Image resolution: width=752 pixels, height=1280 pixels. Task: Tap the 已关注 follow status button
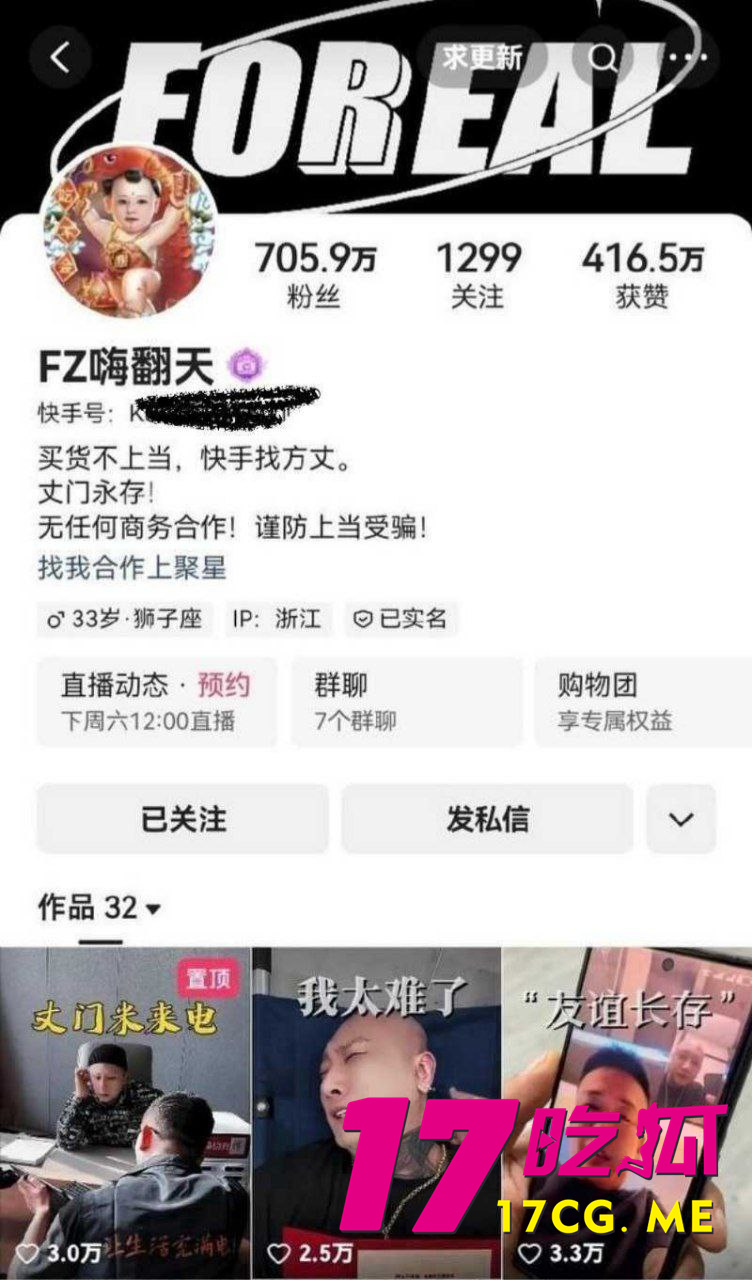(183, 819)
